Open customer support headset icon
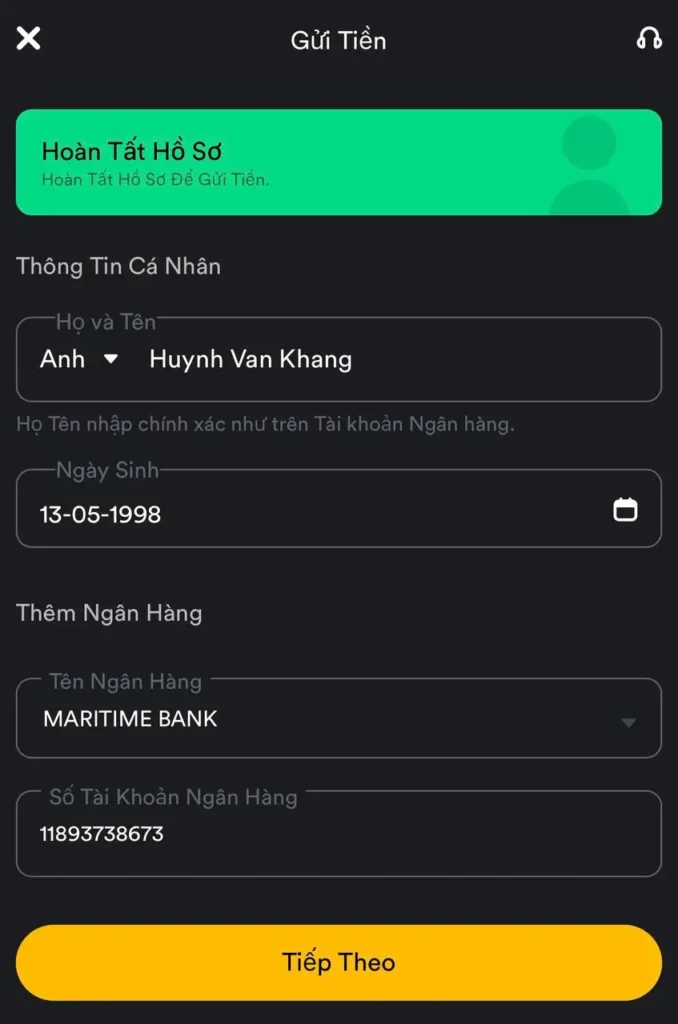 coord(649,39)
